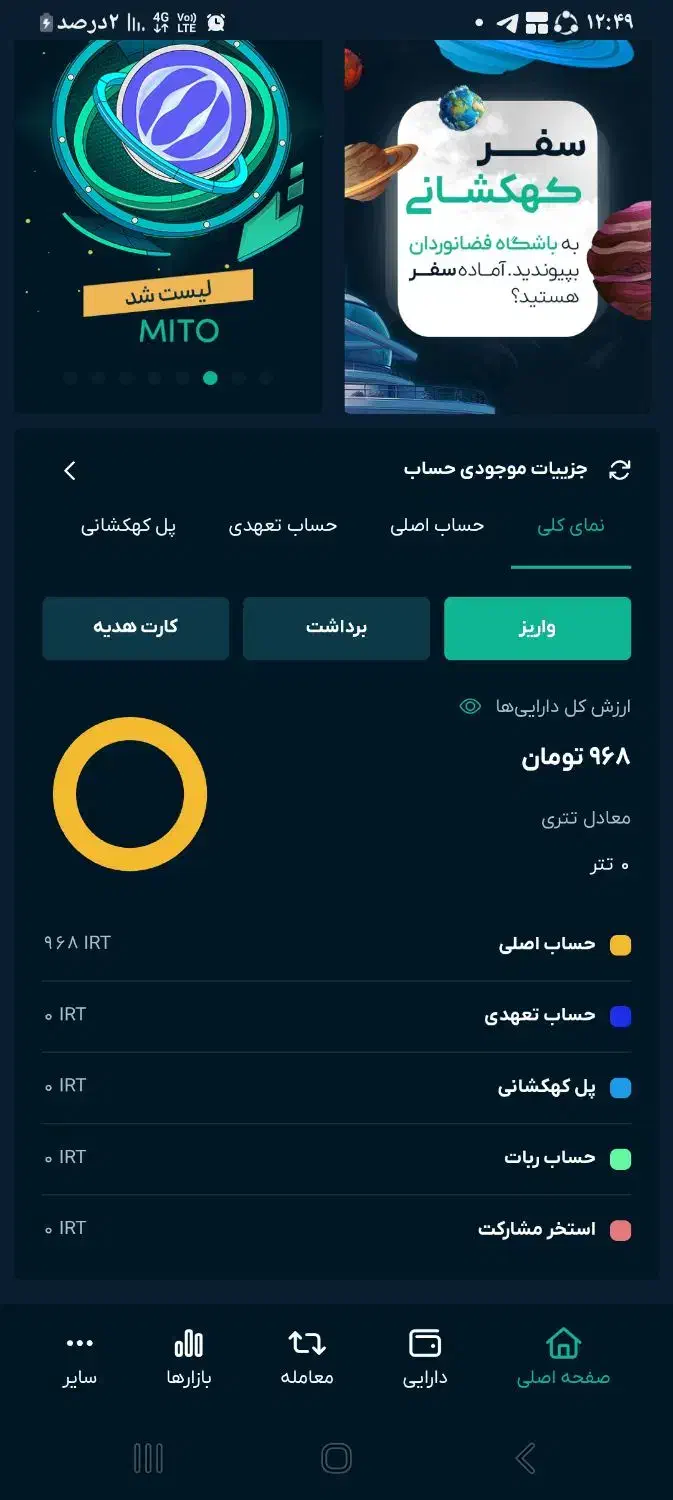673x1500 pixels.
Task: Hide total assets value with eye icon
Action: [470, 707]
